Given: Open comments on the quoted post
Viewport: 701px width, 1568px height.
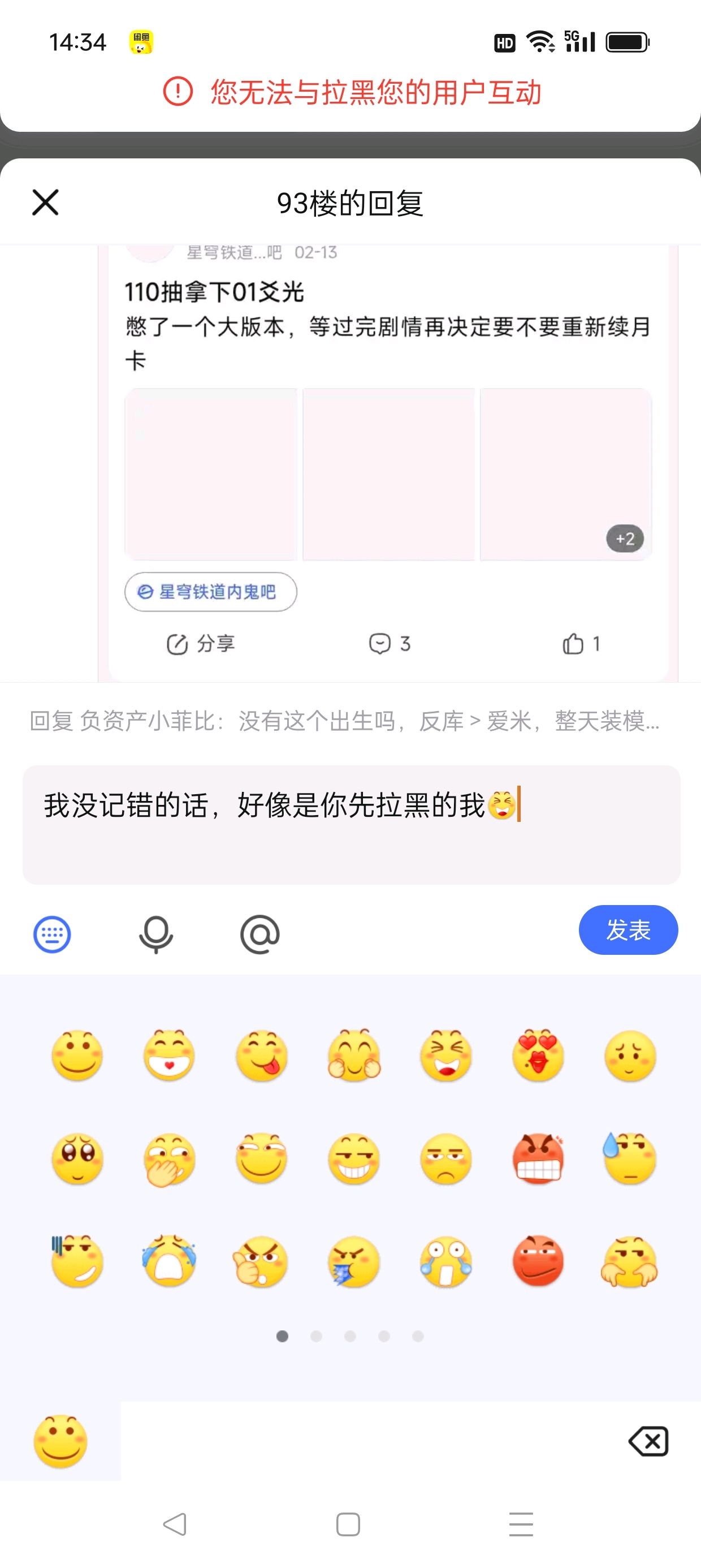Looking at the screenshot, I should click(390, 643).
